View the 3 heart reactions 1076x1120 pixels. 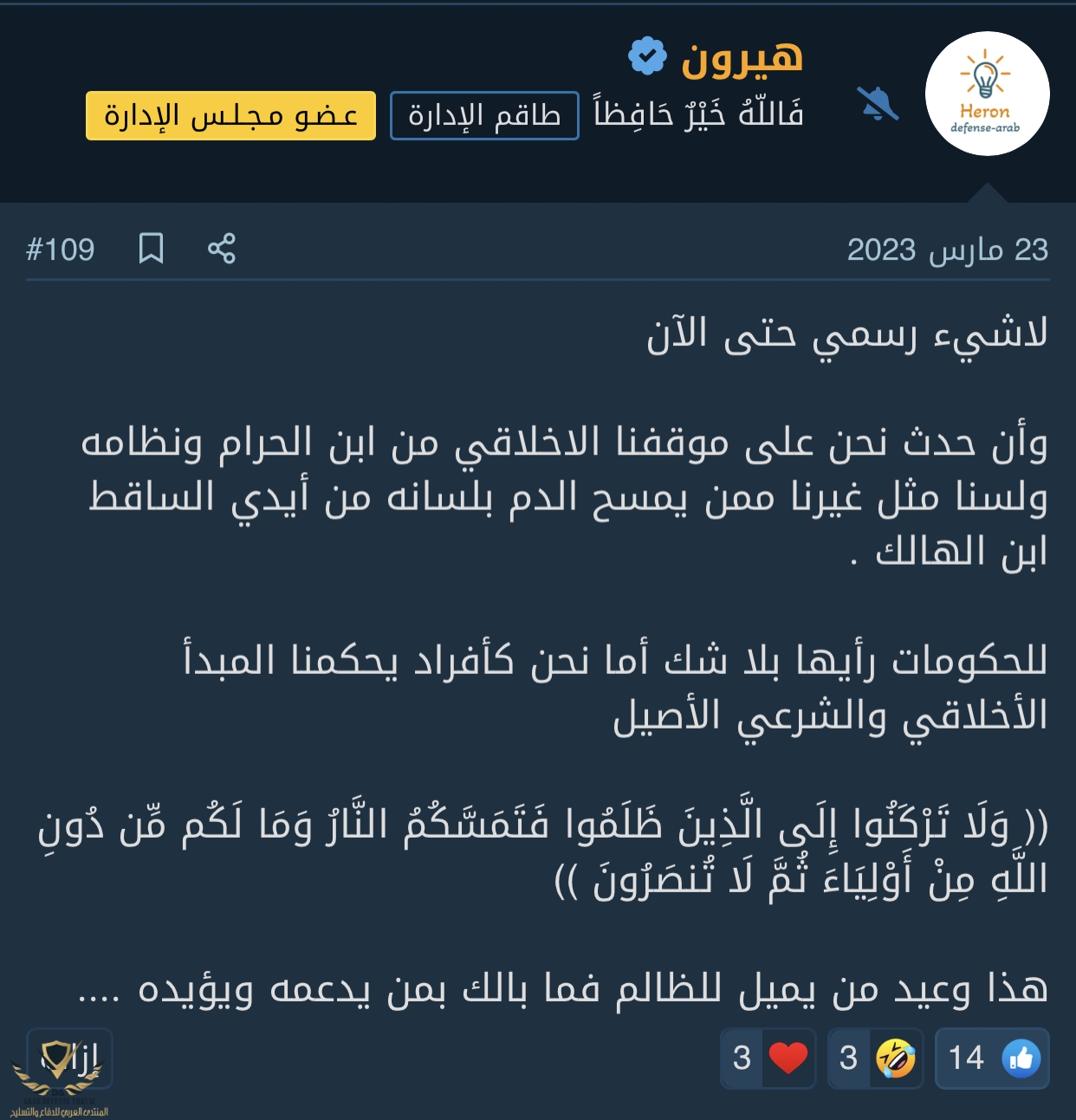coord(768,1058)
